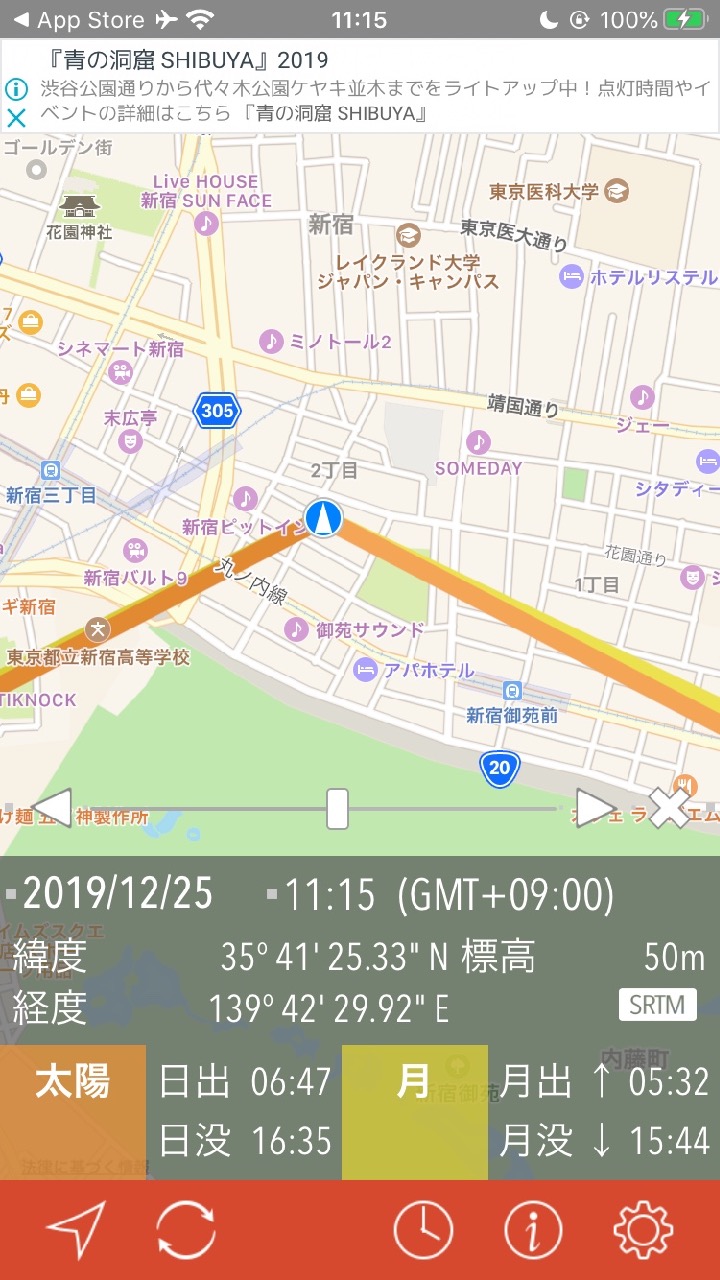Change the date 2019/12/25
Image resolution: width=720 pixels, height=1280 pixels.
point(118,894)
